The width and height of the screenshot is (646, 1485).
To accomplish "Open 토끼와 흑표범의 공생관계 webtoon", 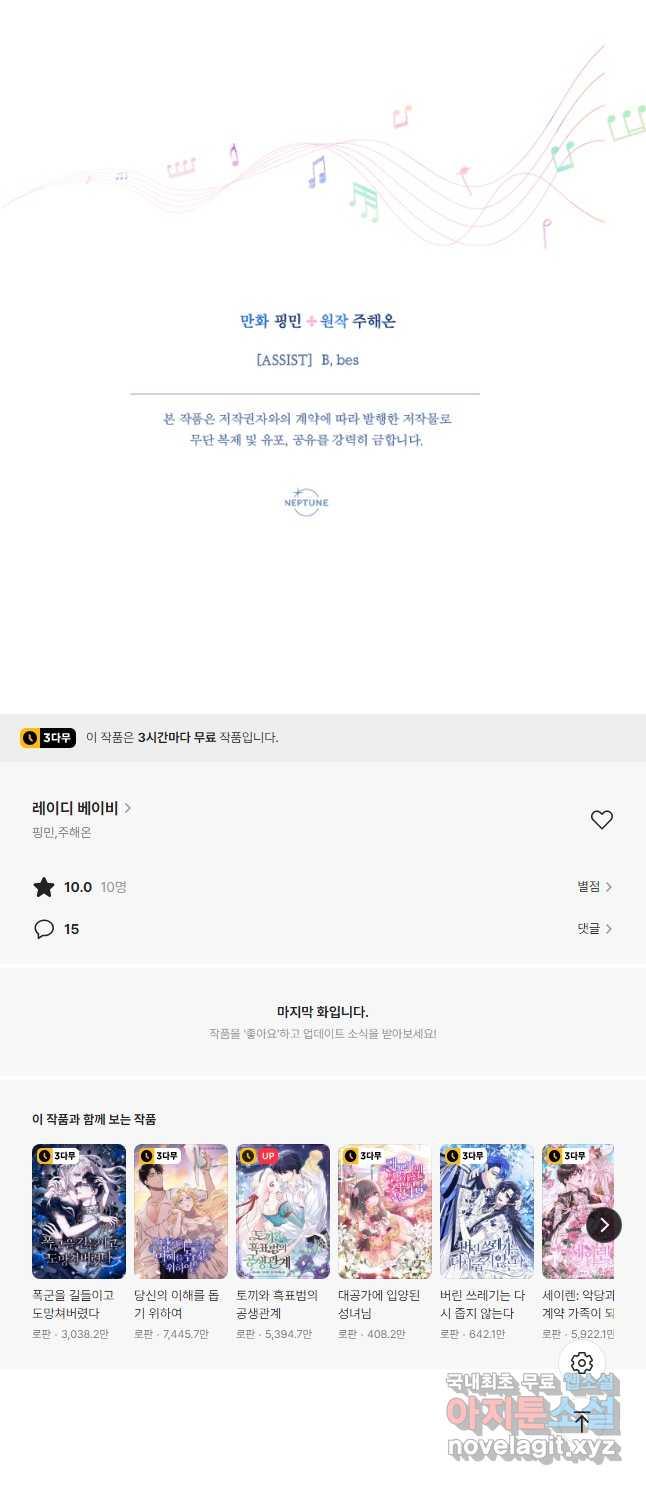I will click(283, 1211).
